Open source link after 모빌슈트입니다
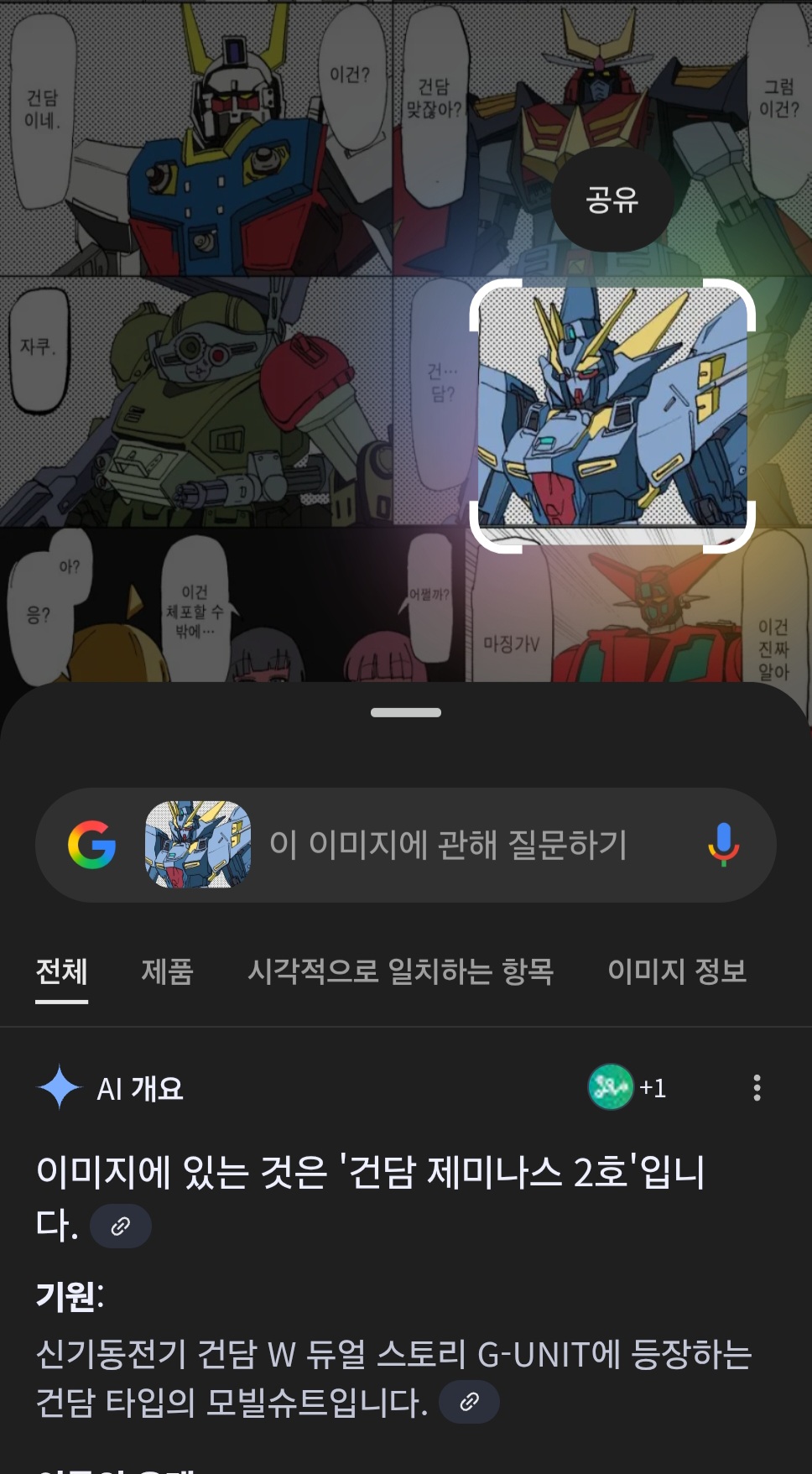This screenshot has height=1474, width=812. pyautogui.click(x=470, y=1401)
